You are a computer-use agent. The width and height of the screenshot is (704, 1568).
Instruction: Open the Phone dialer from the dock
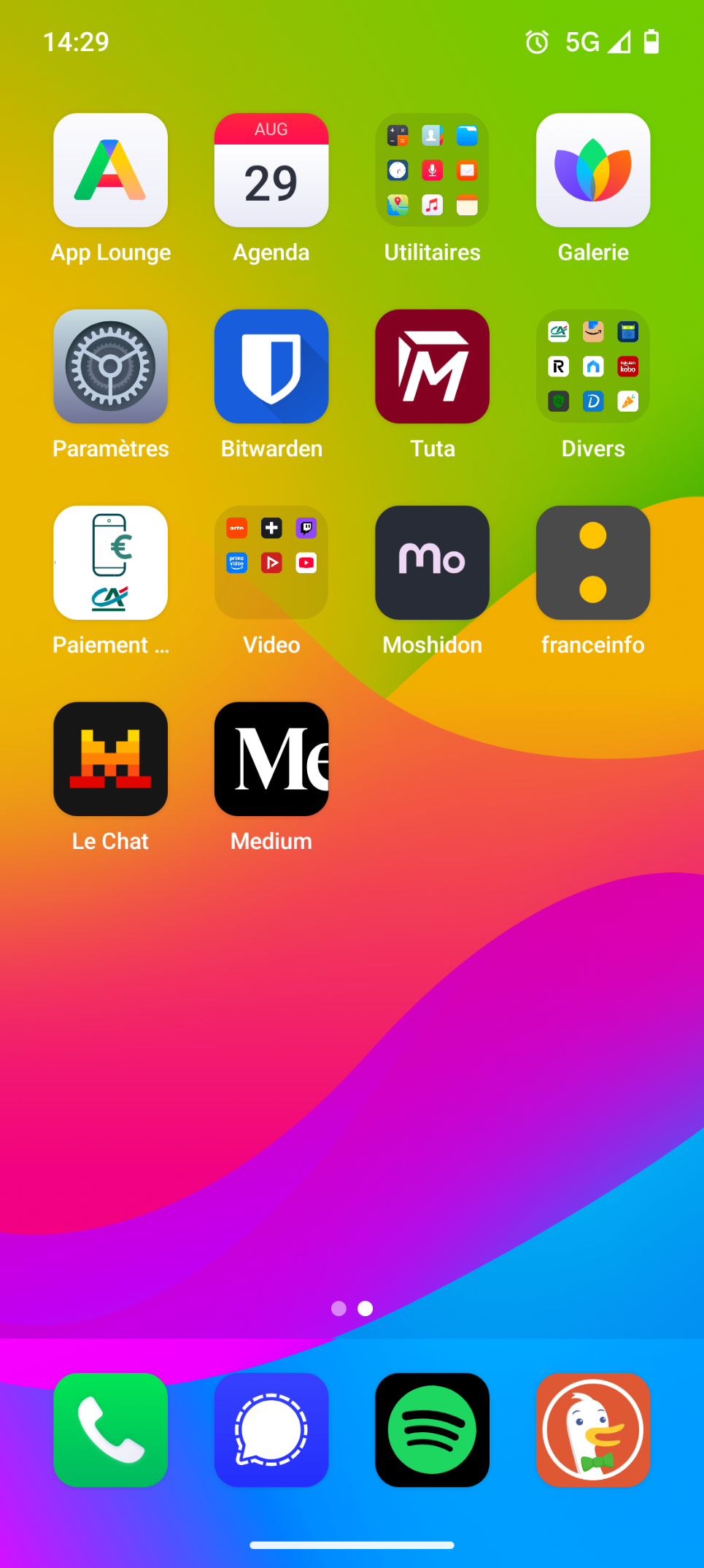[110, 1430]
